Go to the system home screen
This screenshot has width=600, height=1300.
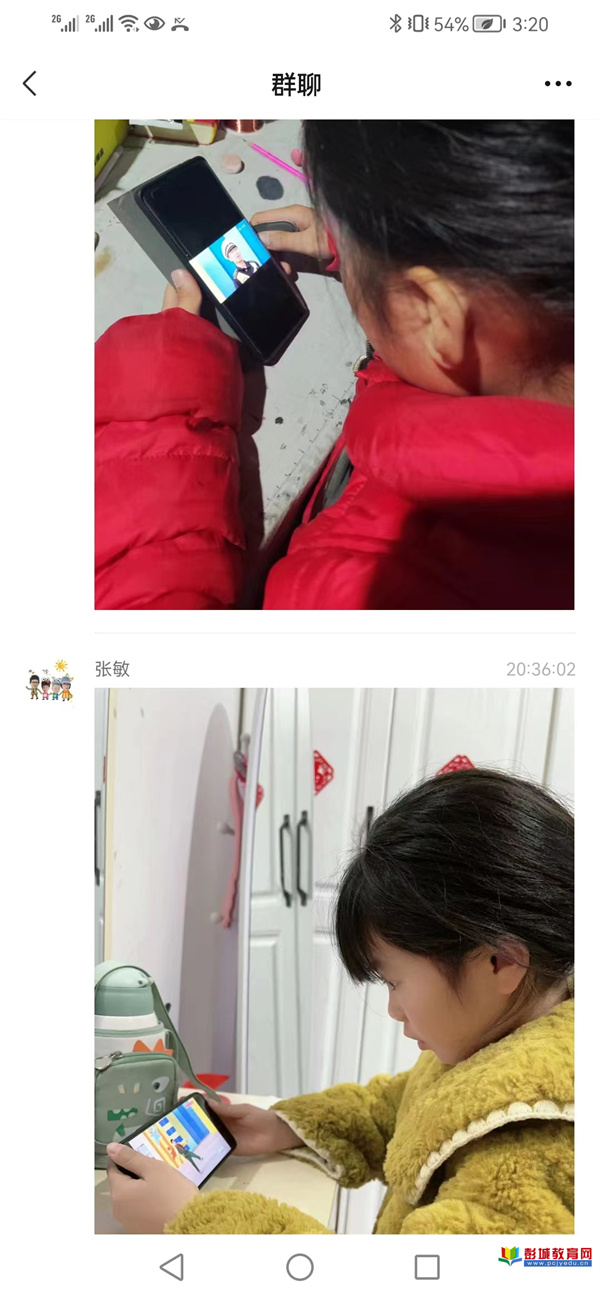[x=300, y=1267]
